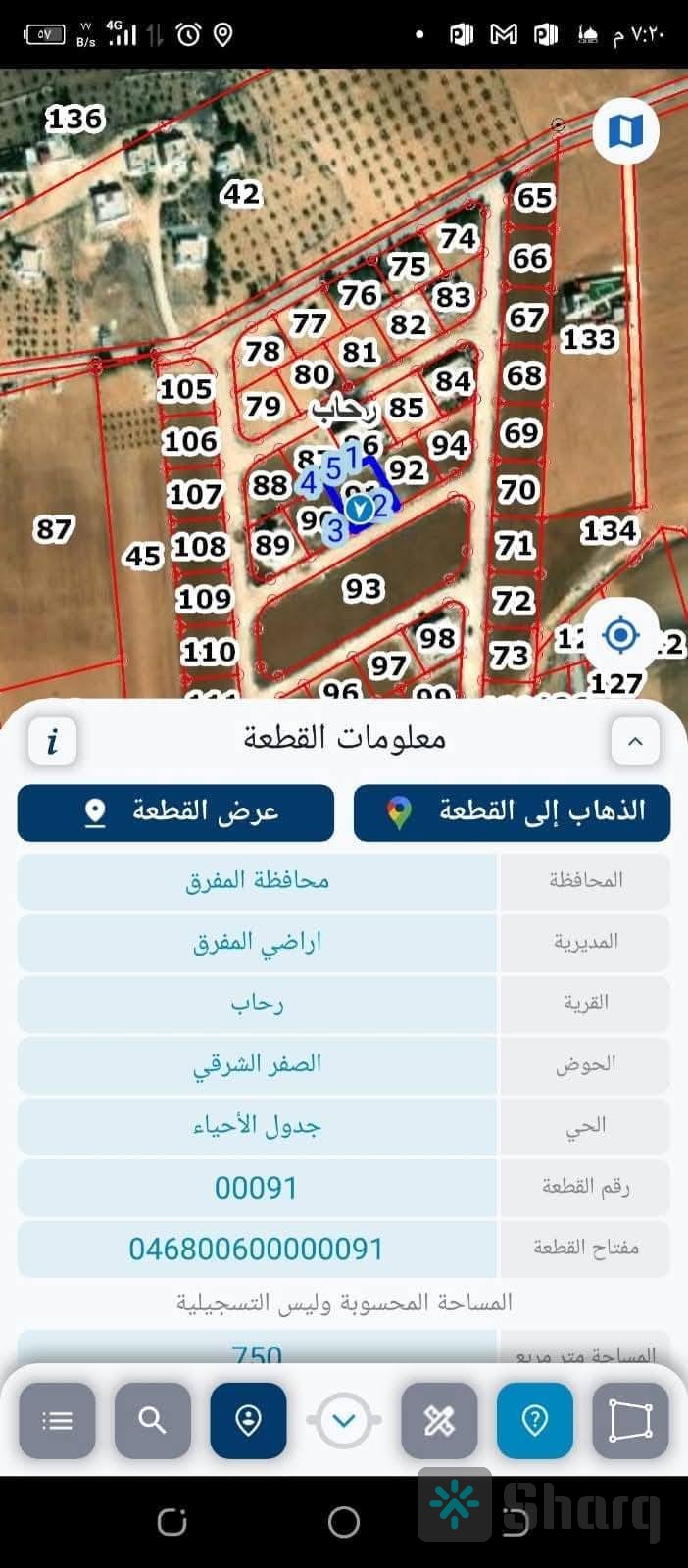Viewport: 688px width, 1568px height.
Task: Tap the الذهاب إلى القطعة button
Action: coord(512,812)
